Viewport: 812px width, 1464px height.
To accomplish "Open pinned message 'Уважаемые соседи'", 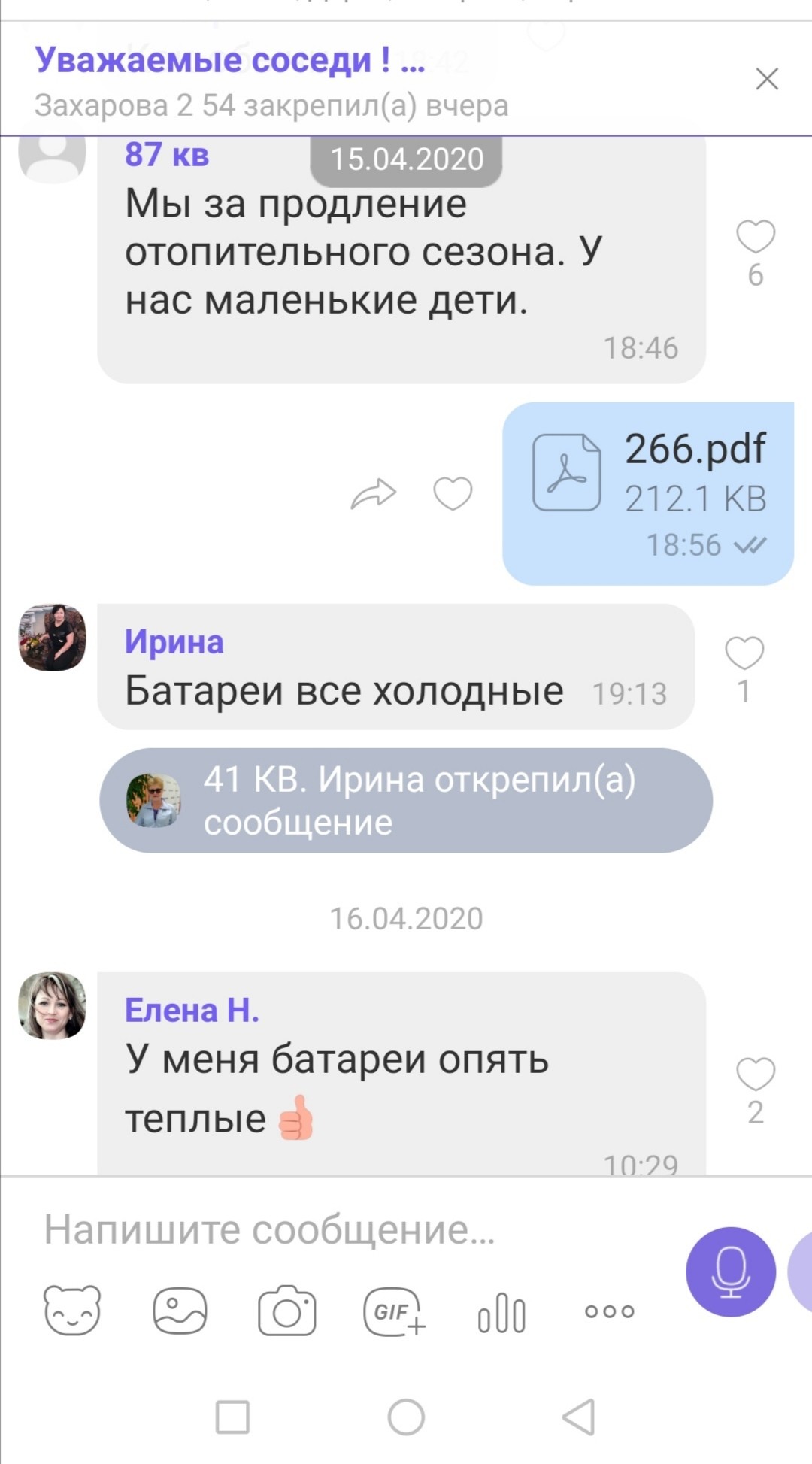I will [271, 80].
